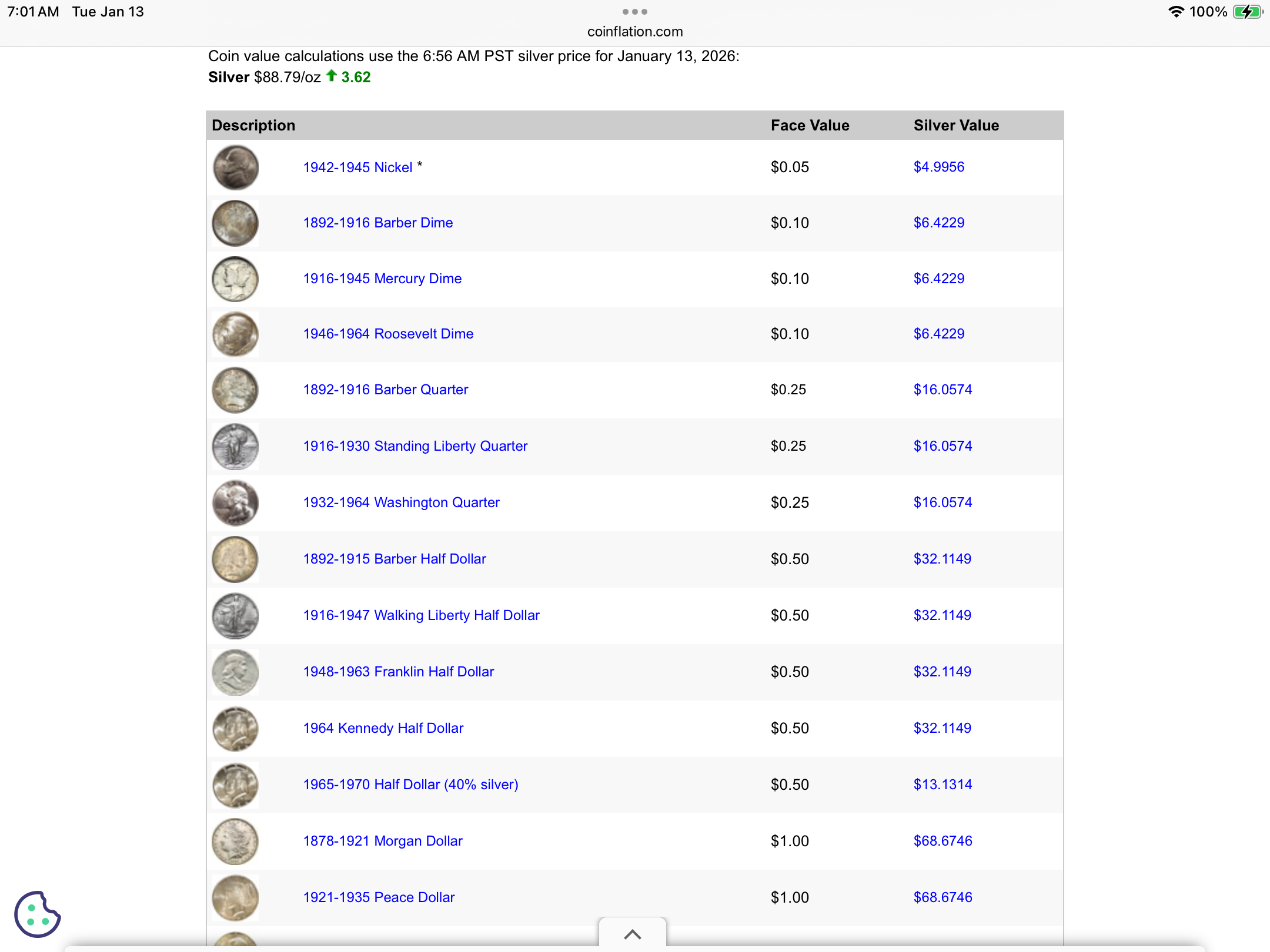
Task: View the 1878-1921 Morgan Dollar page
Action: tap(382, 841)
